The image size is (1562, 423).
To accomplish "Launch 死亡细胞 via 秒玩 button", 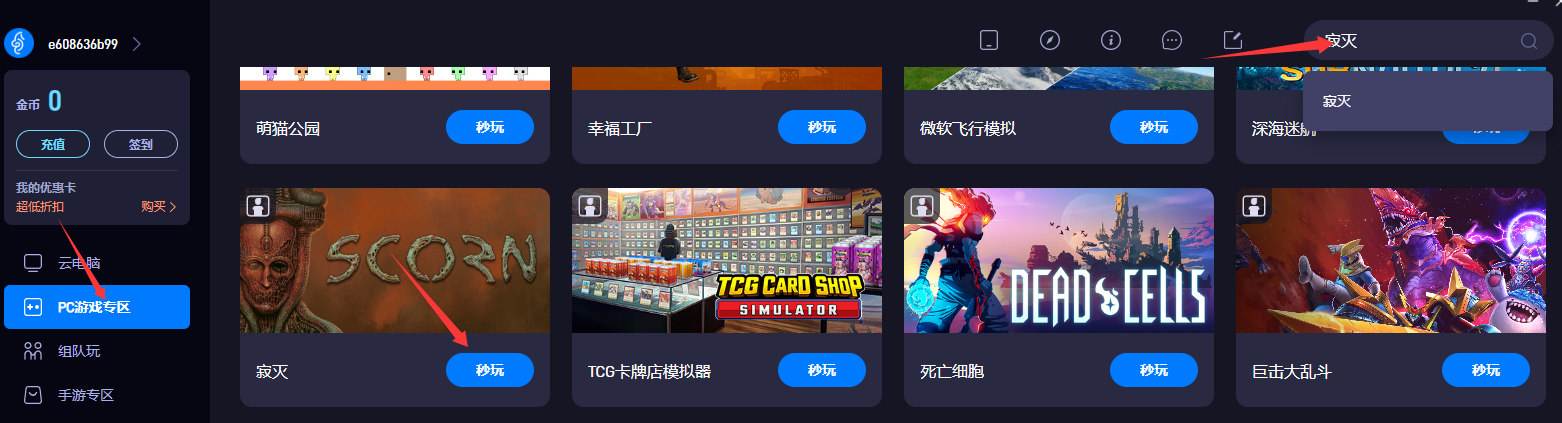I will tap(1153, 370).
